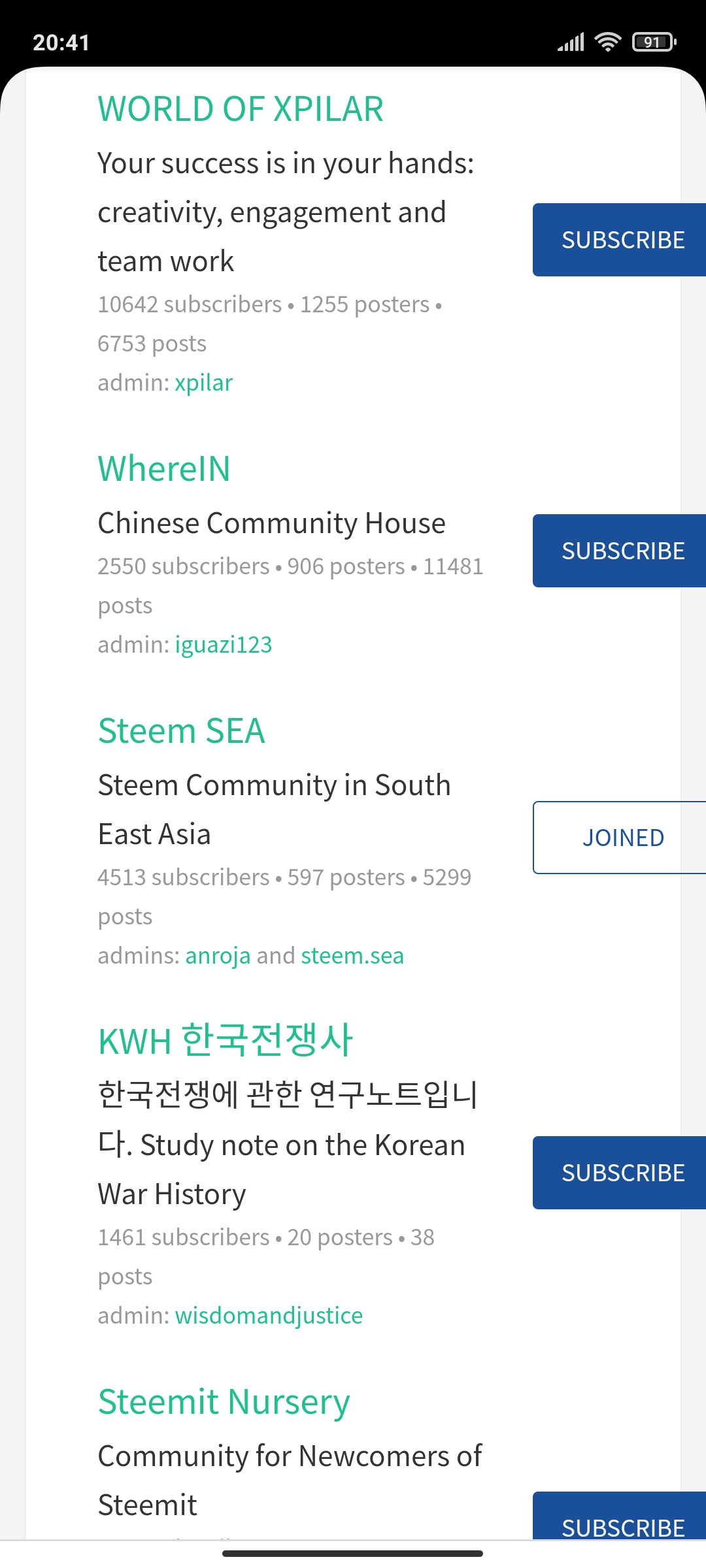Open the WhereIN community page
The height and width of the screenshot is (1568, 706).
(x=164, y=469)
